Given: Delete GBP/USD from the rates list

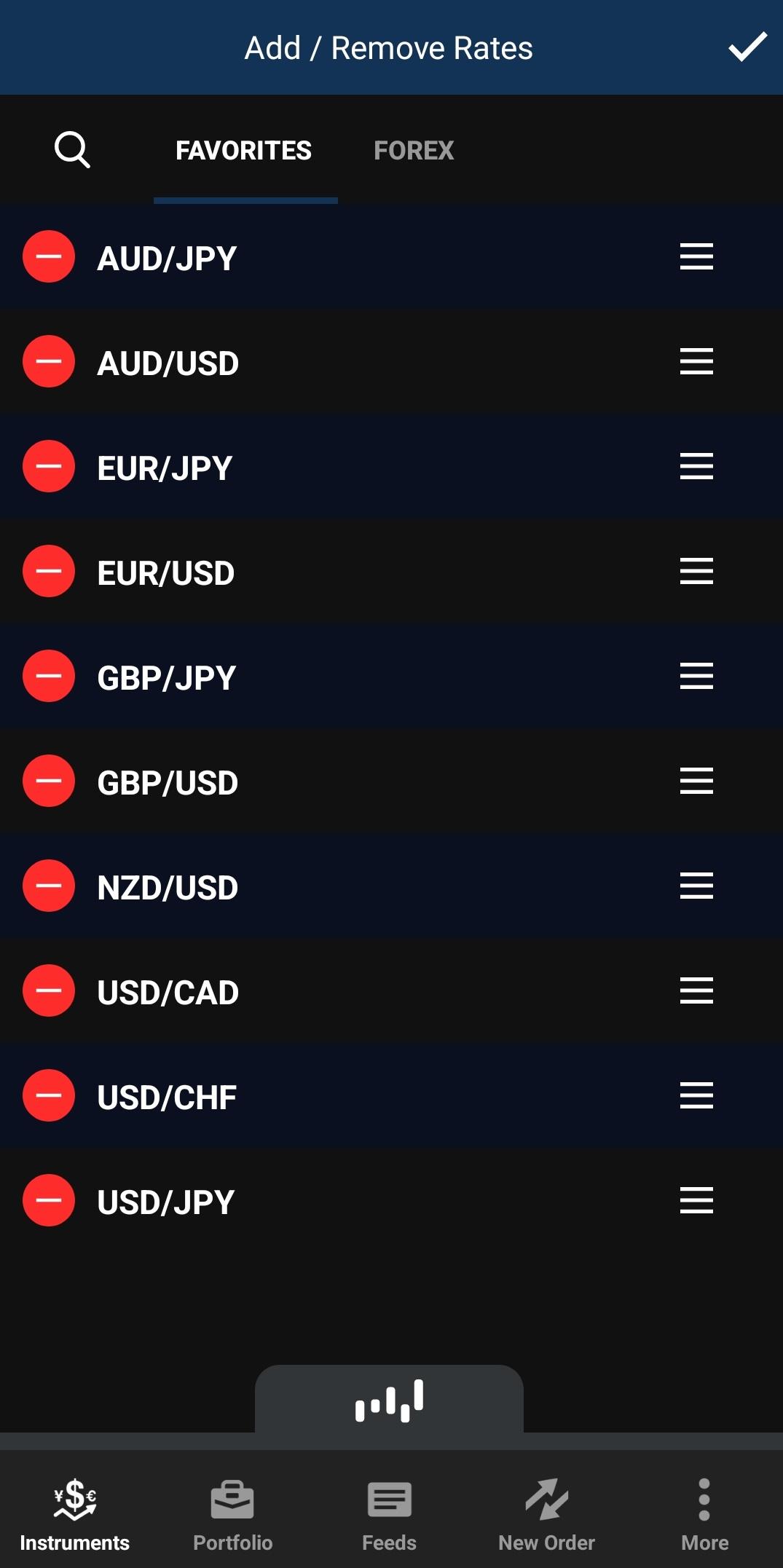Looking at the screenshot, I should coord(49,781).
